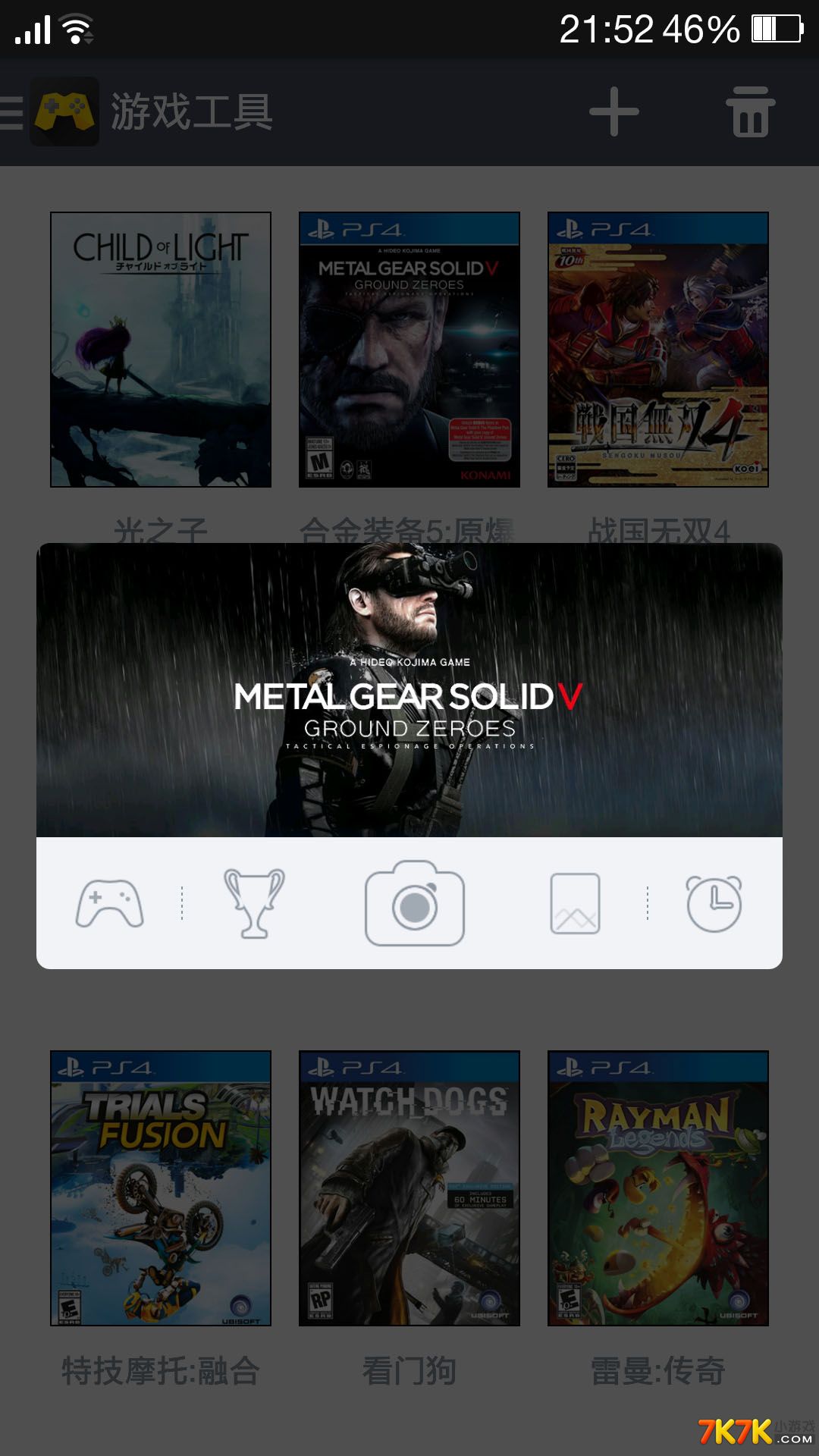Open the image gallery icon
The width and height of the screenshot is (819, 1456).
[x=575, y=903]
